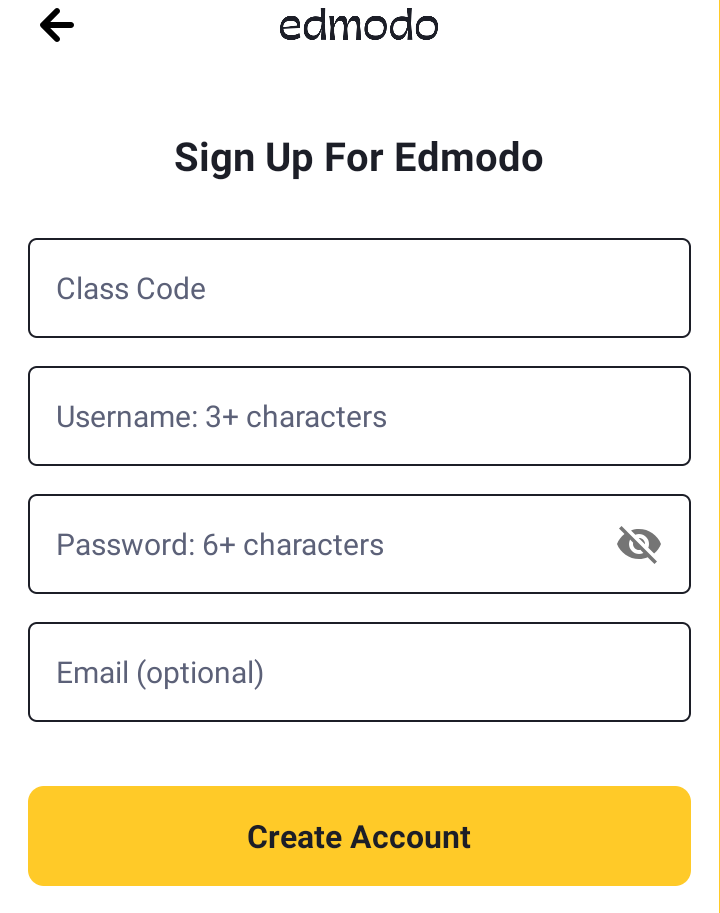Tap the Create Account button

pos(359,836)
